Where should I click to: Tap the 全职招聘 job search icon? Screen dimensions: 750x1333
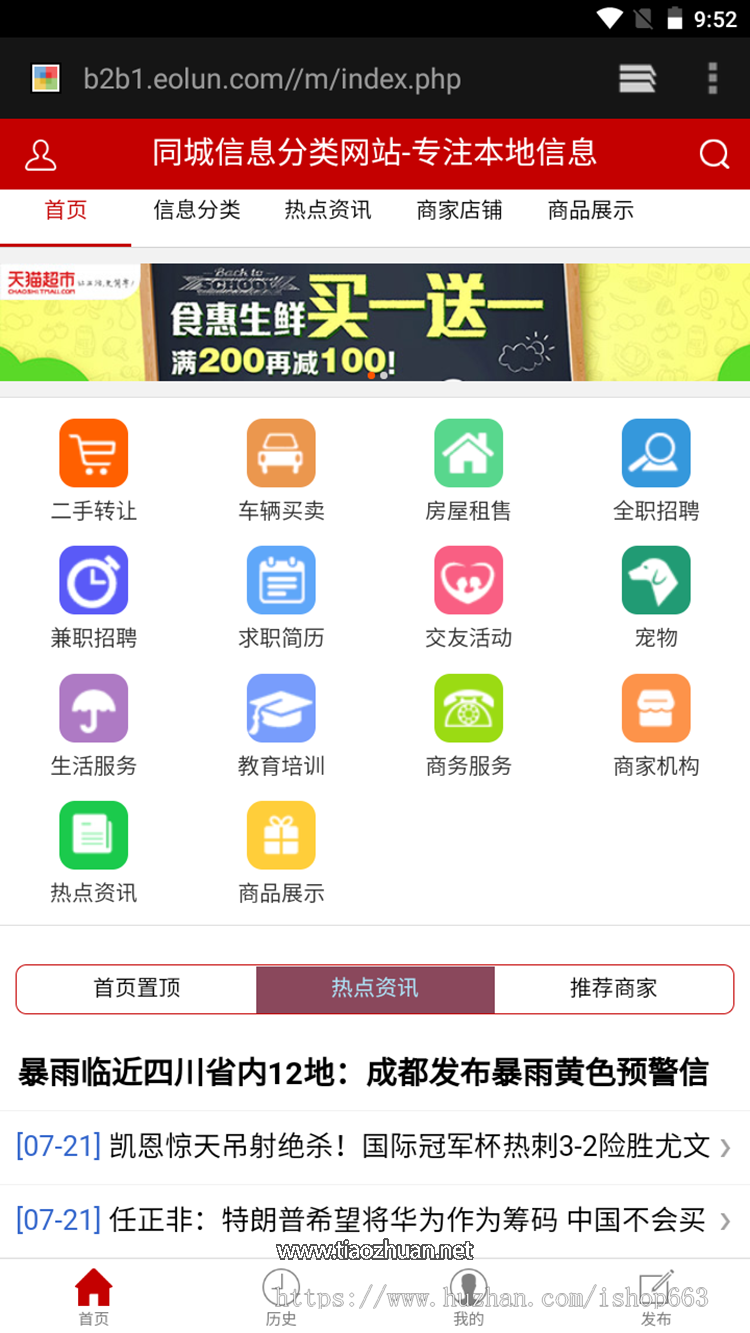click(656, 452)
